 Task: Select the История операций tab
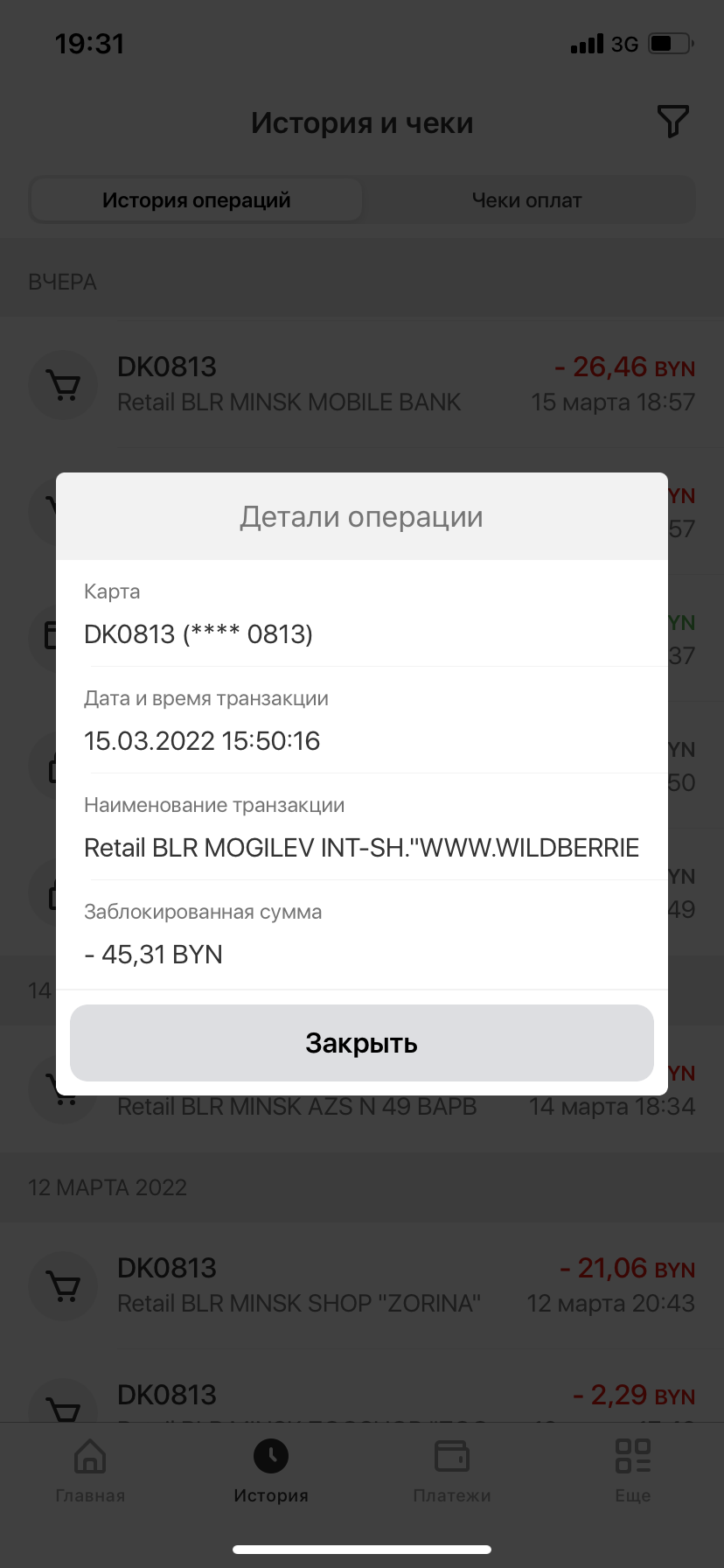point(197,200)
